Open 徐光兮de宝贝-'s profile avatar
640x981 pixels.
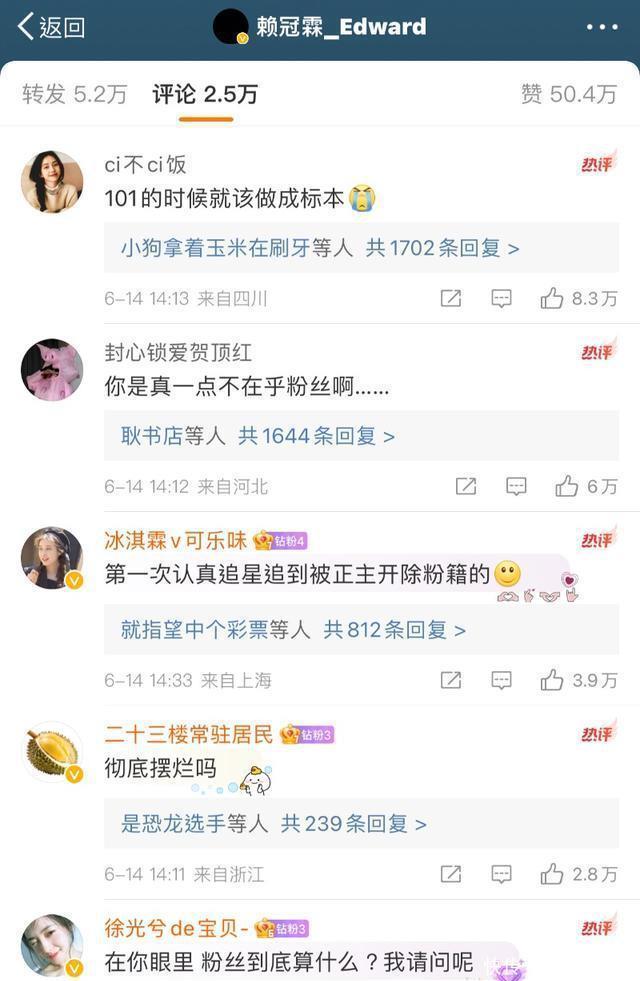pyautogui.click(x=52, y=945)
